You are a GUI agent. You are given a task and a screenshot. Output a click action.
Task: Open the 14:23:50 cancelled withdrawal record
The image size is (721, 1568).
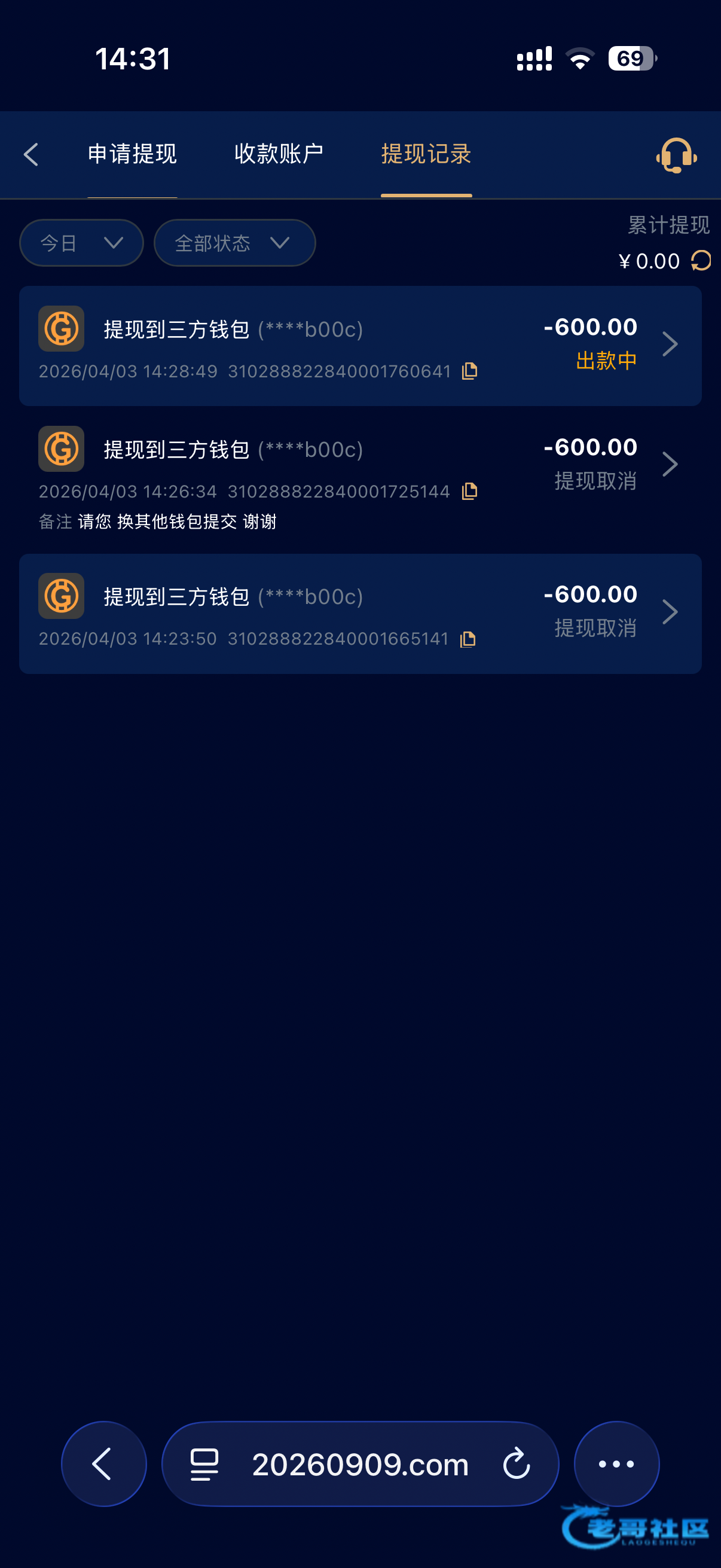359,613
